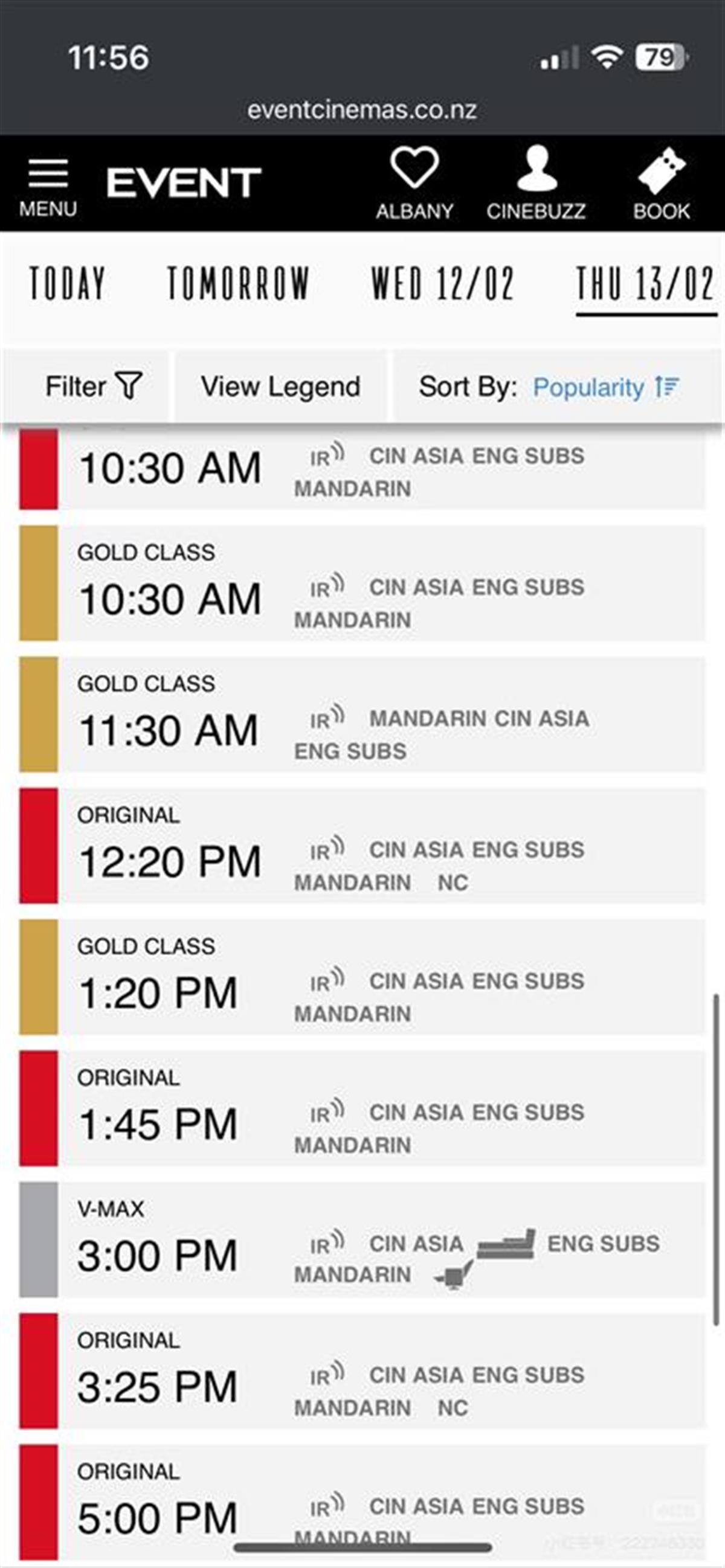Screen dimensions: 725x1568
Task: Tap the eventcinemas.co.nz address bar
Action: point(362,110)
